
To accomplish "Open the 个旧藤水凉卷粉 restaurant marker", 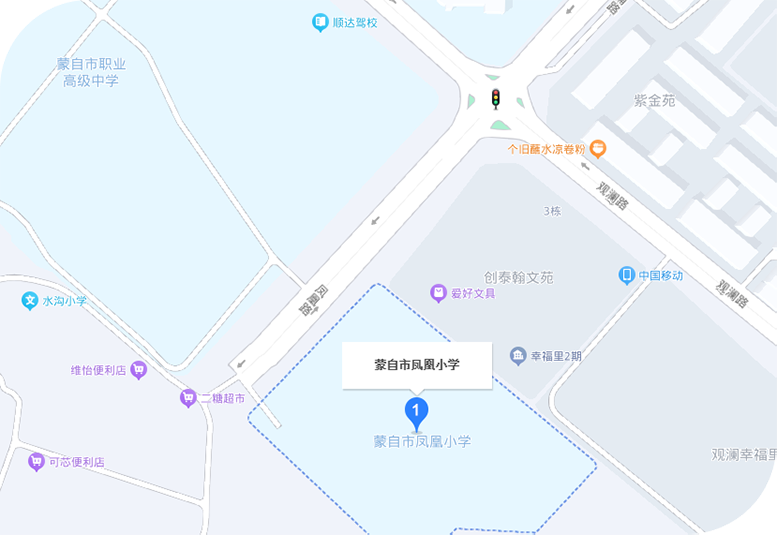I will pyautogui.click(x=598, y=149).
